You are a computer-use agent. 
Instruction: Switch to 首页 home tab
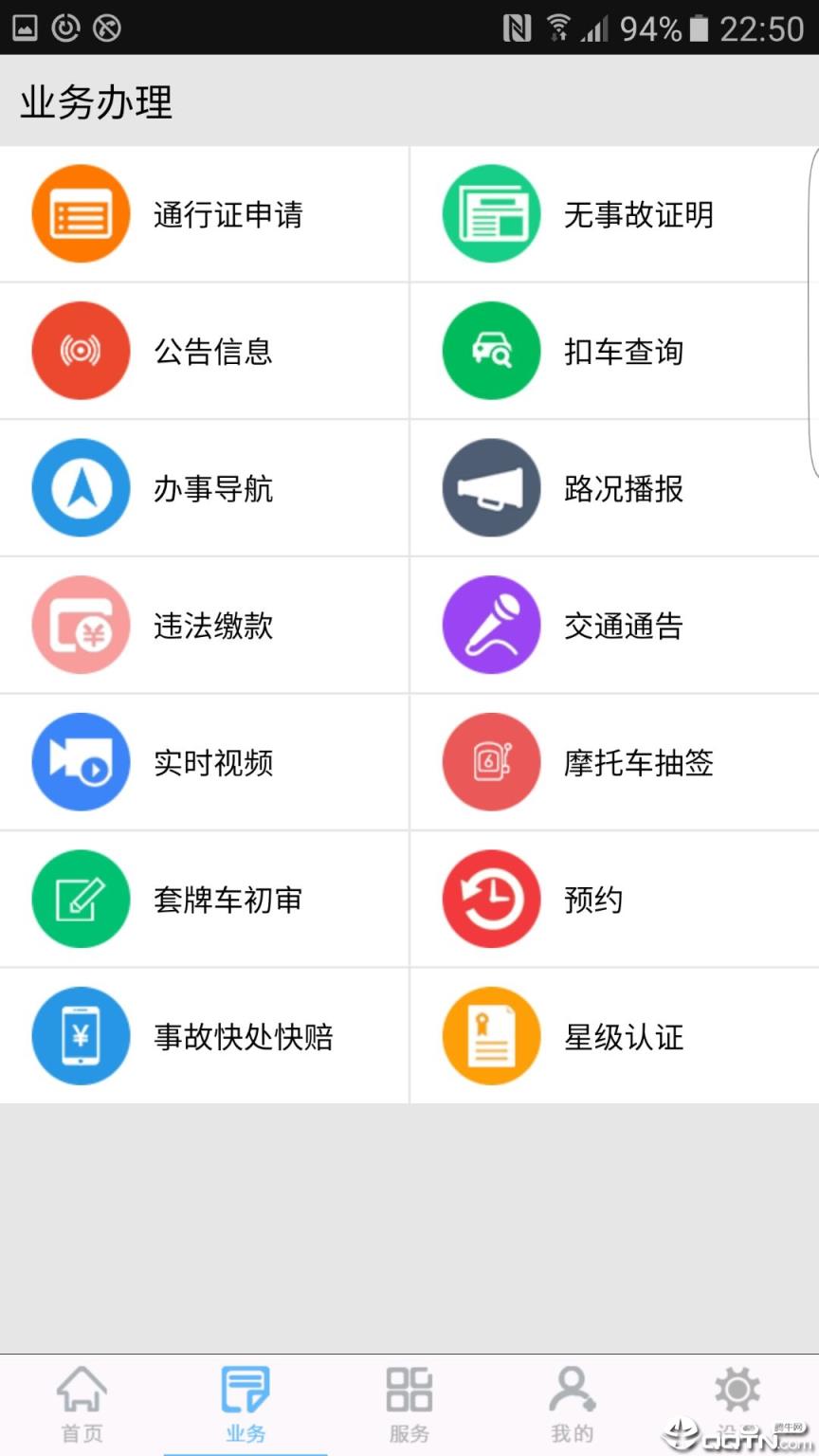pyautogui.click(x=82, y=1403)
